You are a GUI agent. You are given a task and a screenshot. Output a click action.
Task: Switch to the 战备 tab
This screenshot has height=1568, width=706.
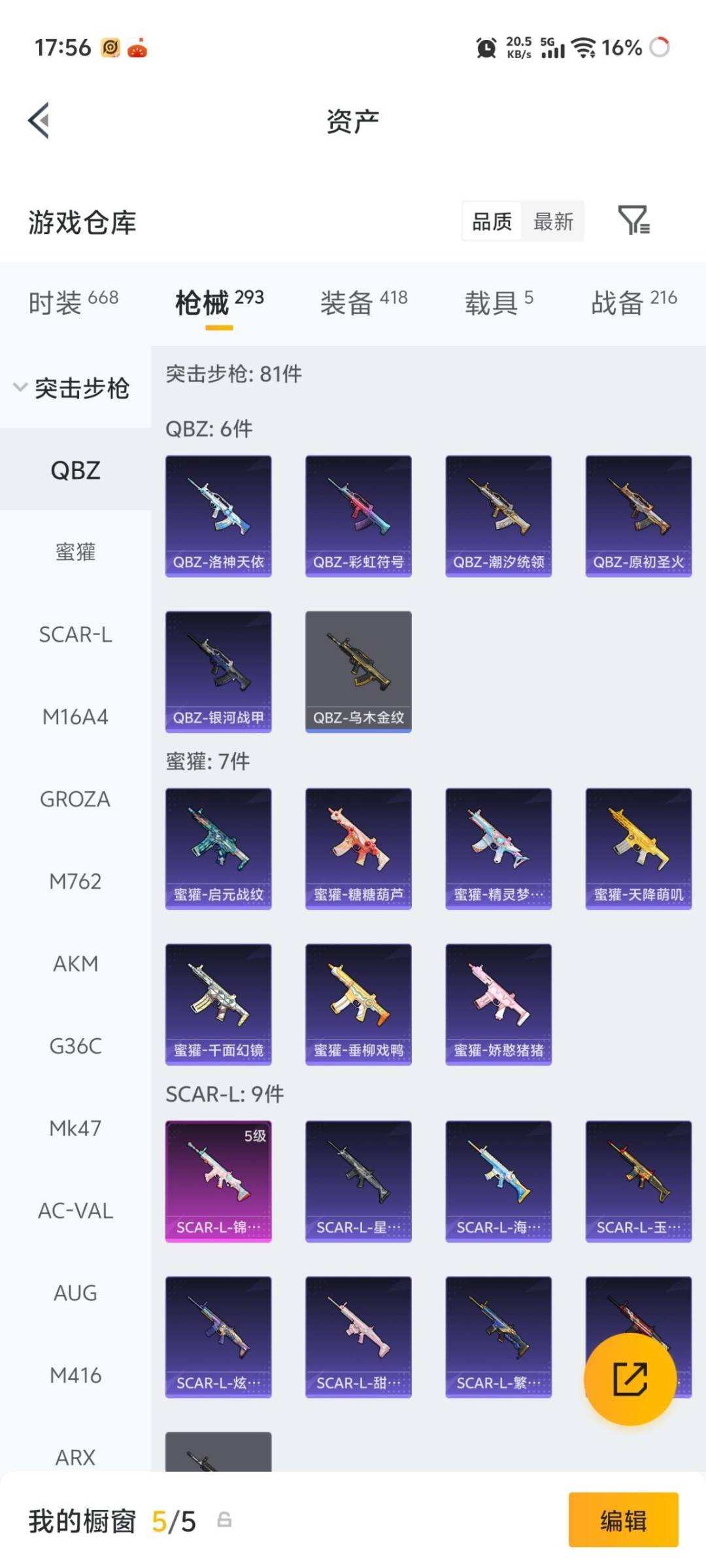click(x=633, y=302)
